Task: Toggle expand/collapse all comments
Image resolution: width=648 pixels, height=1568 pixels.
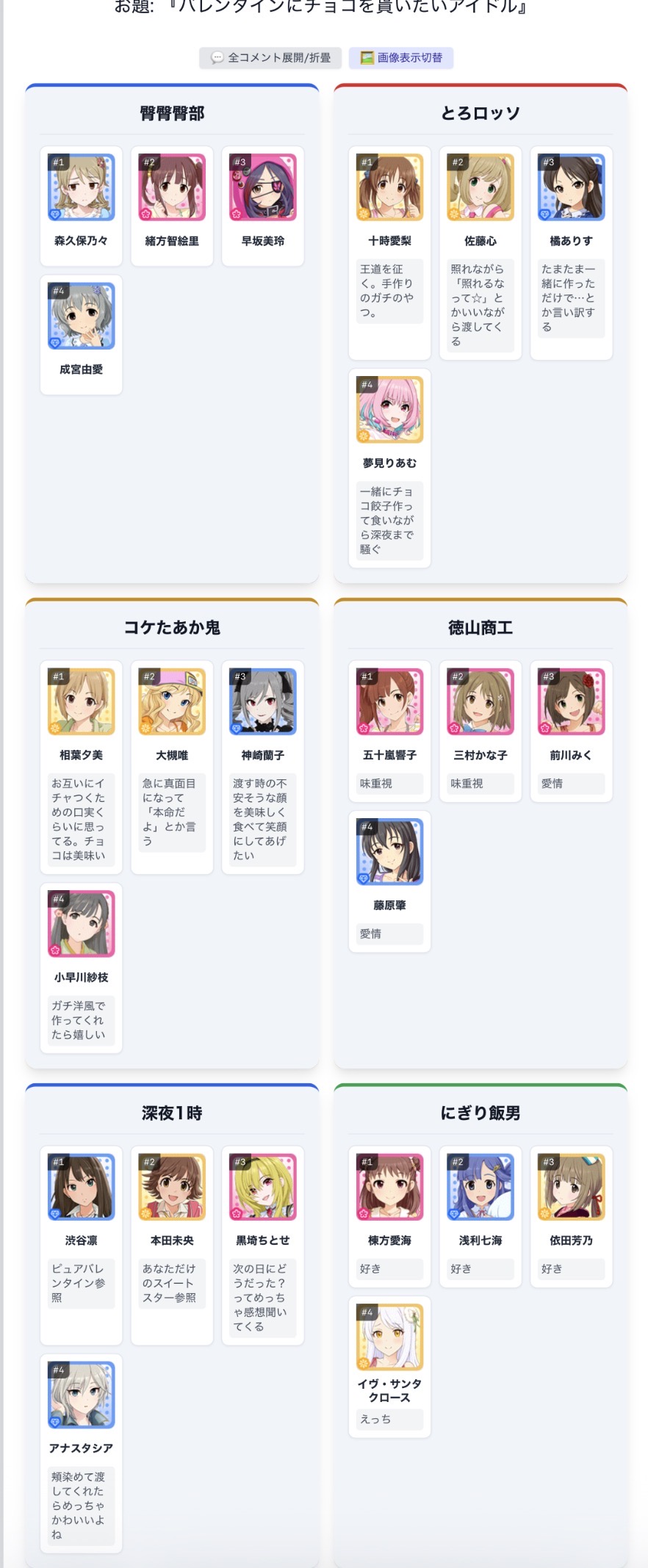Action: (270, 58)
